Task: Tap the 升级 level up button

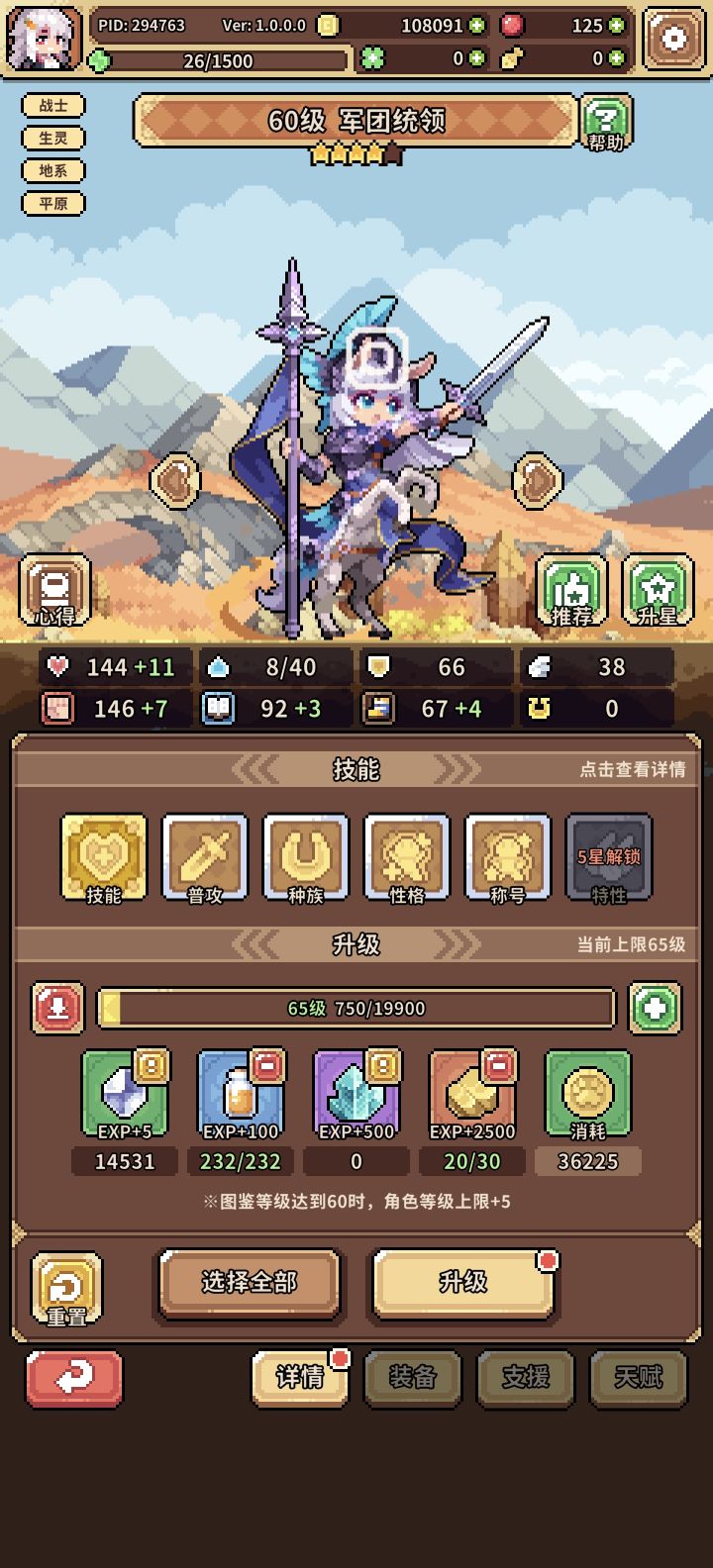Action: (463, 1284)
